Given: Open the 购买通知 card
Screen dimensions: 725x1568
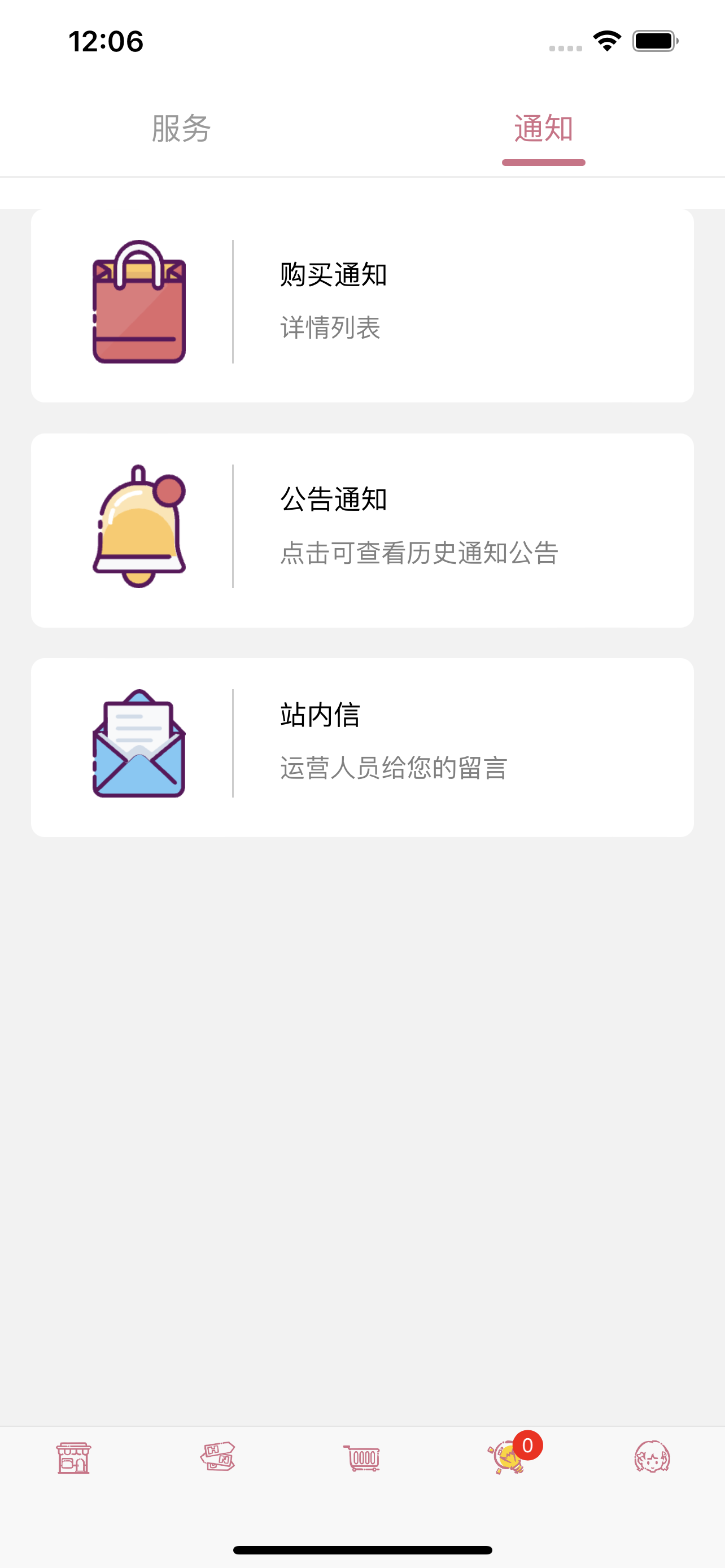Looking at the screenshot, I should (362, 305).
